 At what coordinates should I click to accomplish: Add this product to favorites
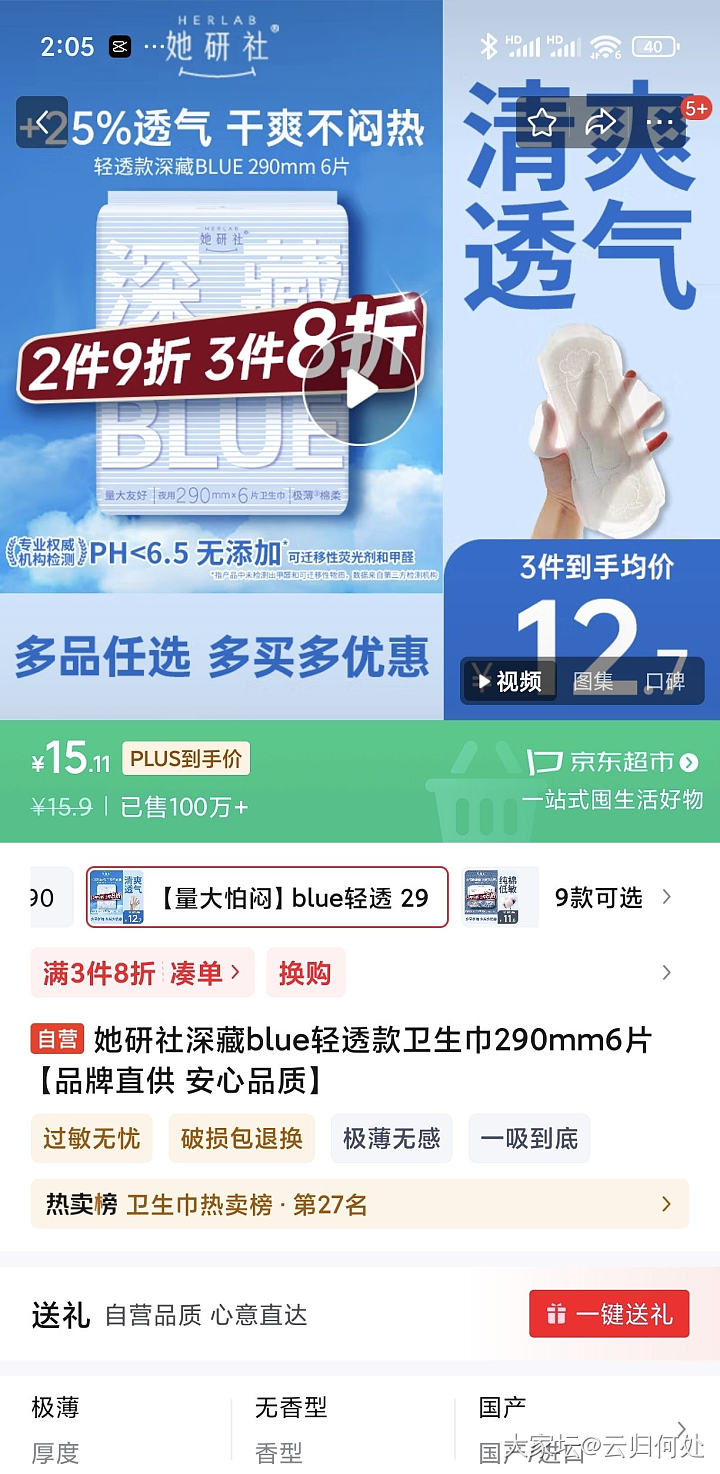pos(542,123)
